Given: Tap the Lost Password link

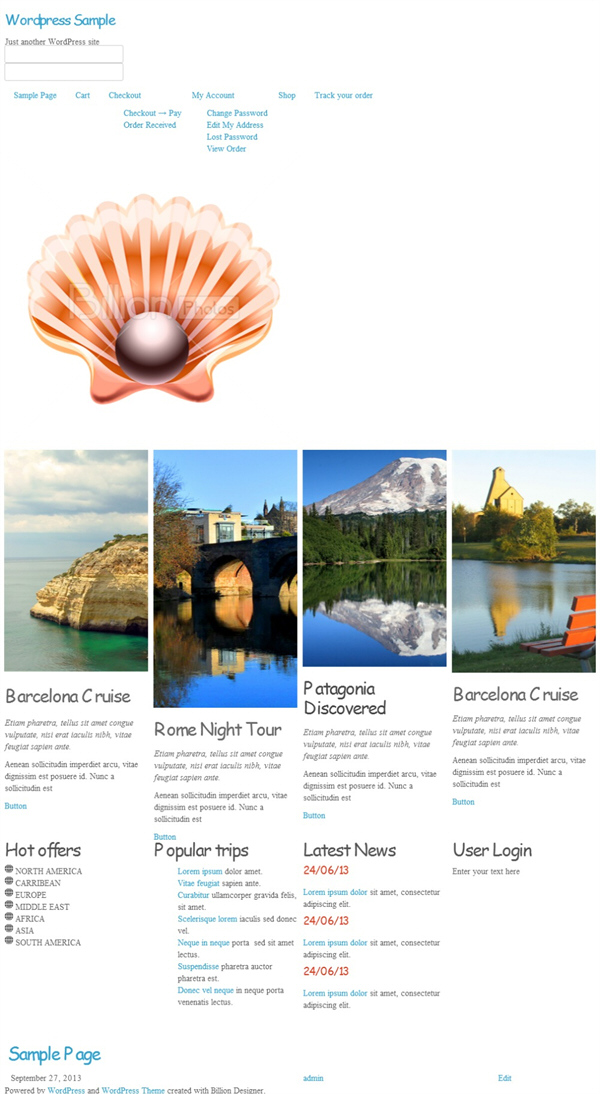Looking at the screenshot, I should 232,137.
